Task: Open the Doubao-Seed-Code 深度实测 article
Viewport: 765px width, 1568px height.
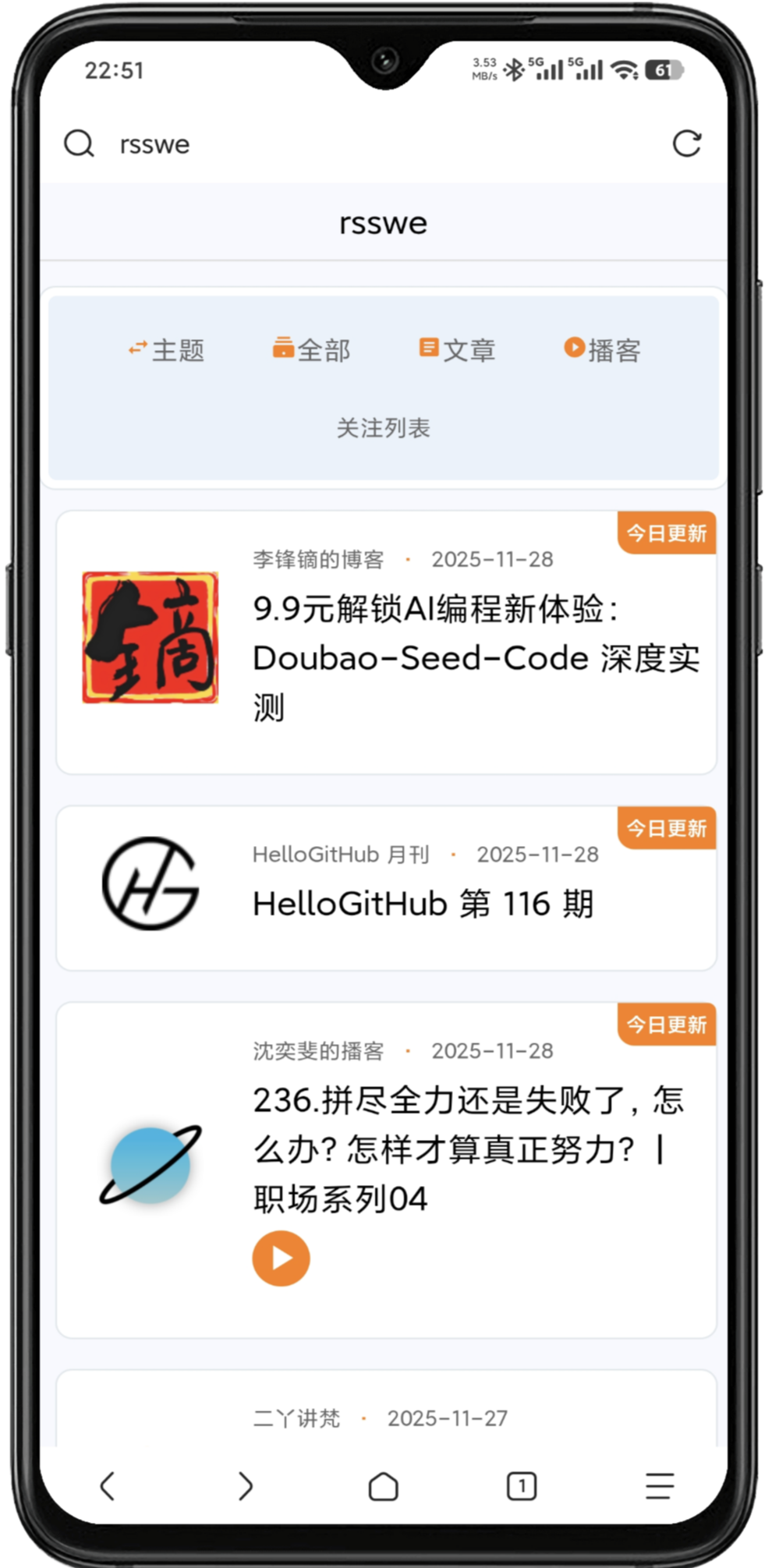Action: (x=476, y=657)
